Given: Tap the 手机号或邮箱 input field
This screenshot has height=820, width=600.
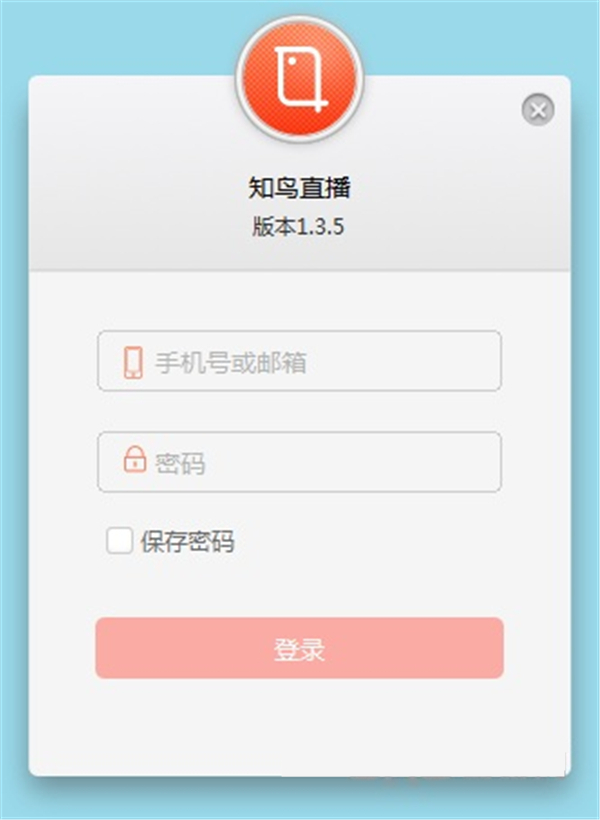Looking at the screenshot, I should tap(300, 361).
